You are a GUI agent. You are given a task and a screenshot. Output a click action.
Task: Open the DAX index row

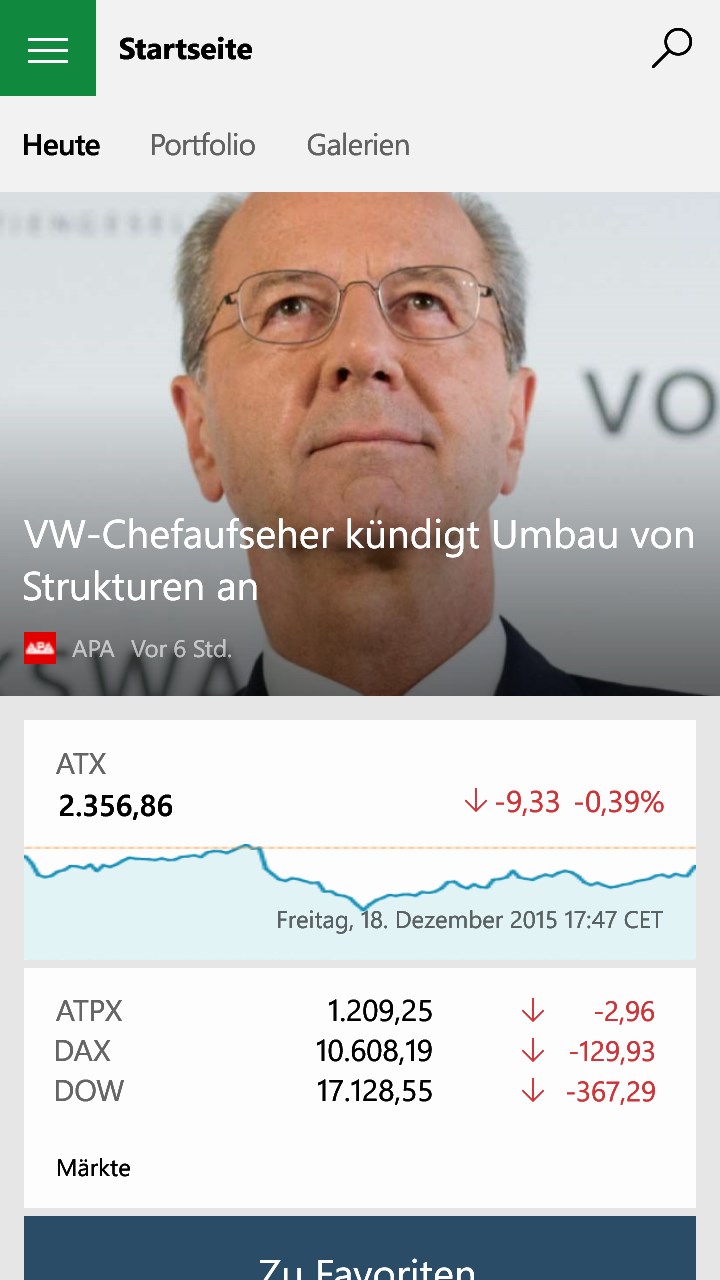359,1051
